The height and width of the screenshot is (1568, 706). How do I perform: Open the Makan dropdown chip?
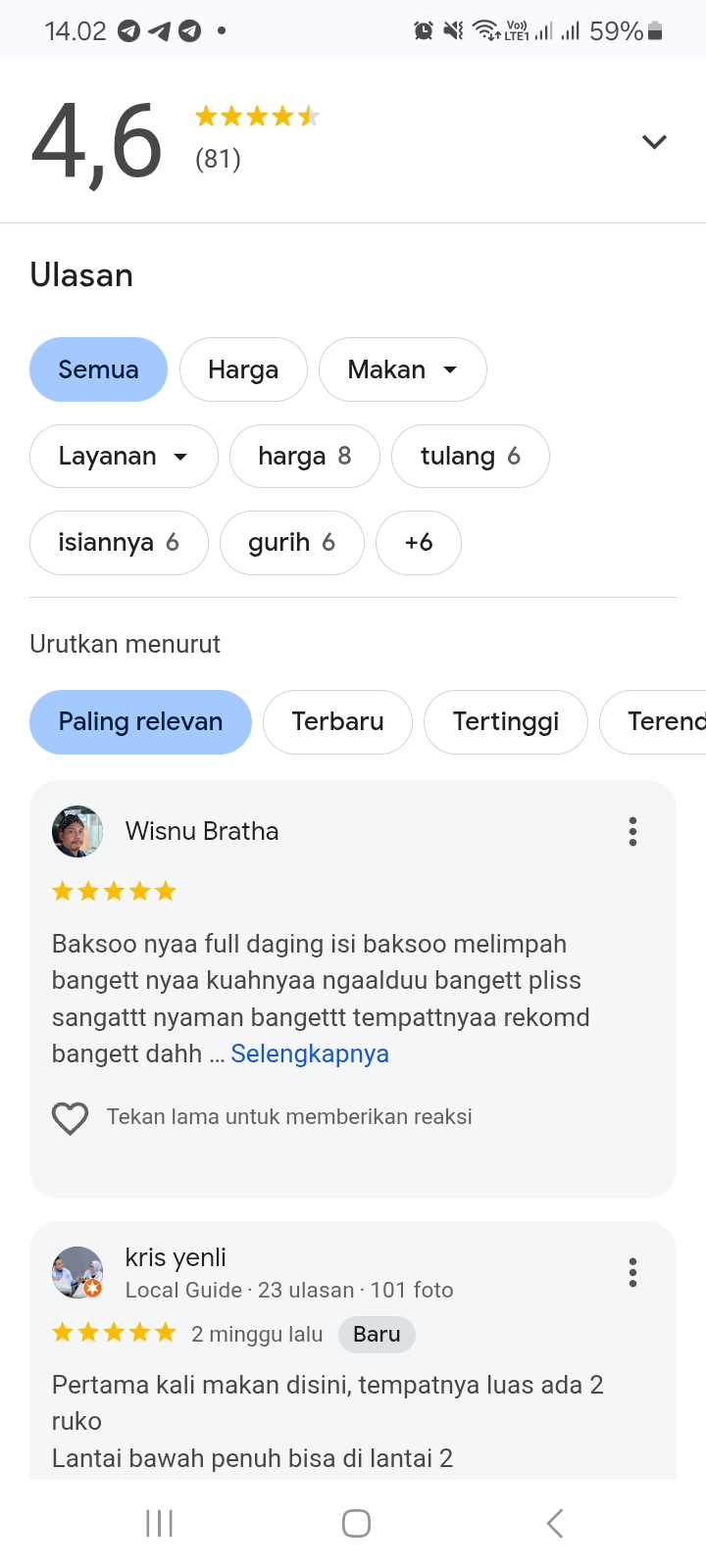pos(402,369)
